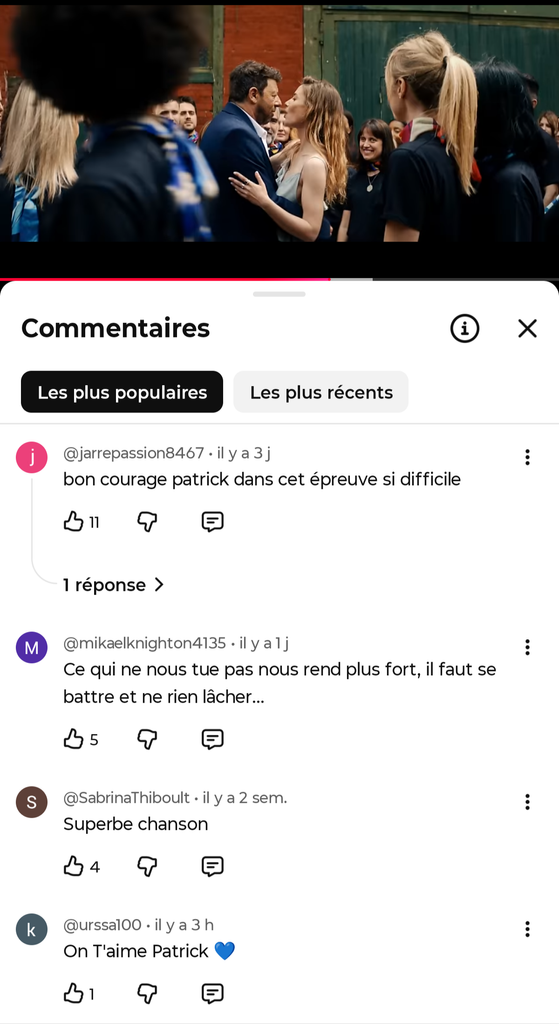The image size is (559, 1024).
Task: Open options menu for @SabrinaThiboult's comment
Action: [527, 801]
